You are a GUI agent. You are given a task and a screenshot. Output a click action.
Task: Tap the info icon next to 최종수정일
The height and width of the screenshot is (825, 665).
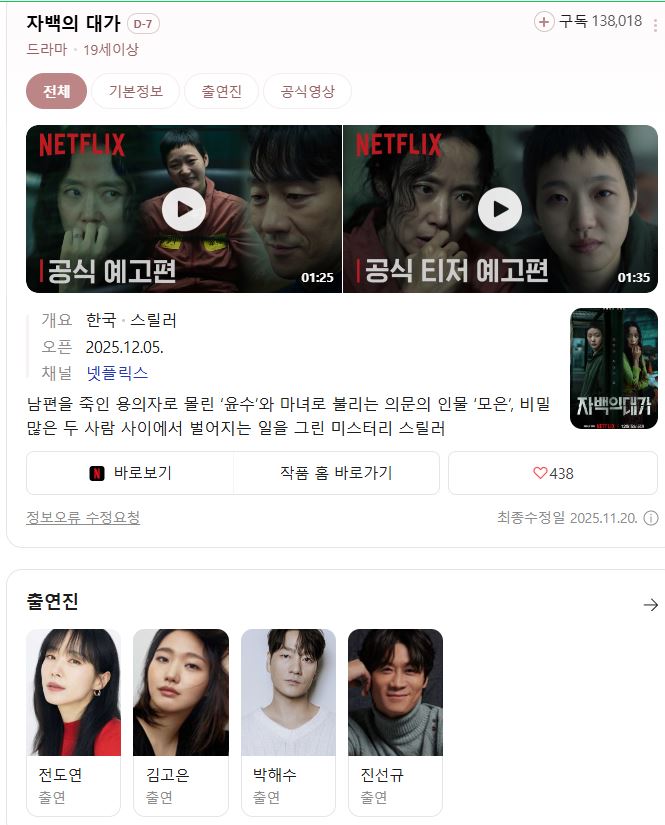[650, 518]
